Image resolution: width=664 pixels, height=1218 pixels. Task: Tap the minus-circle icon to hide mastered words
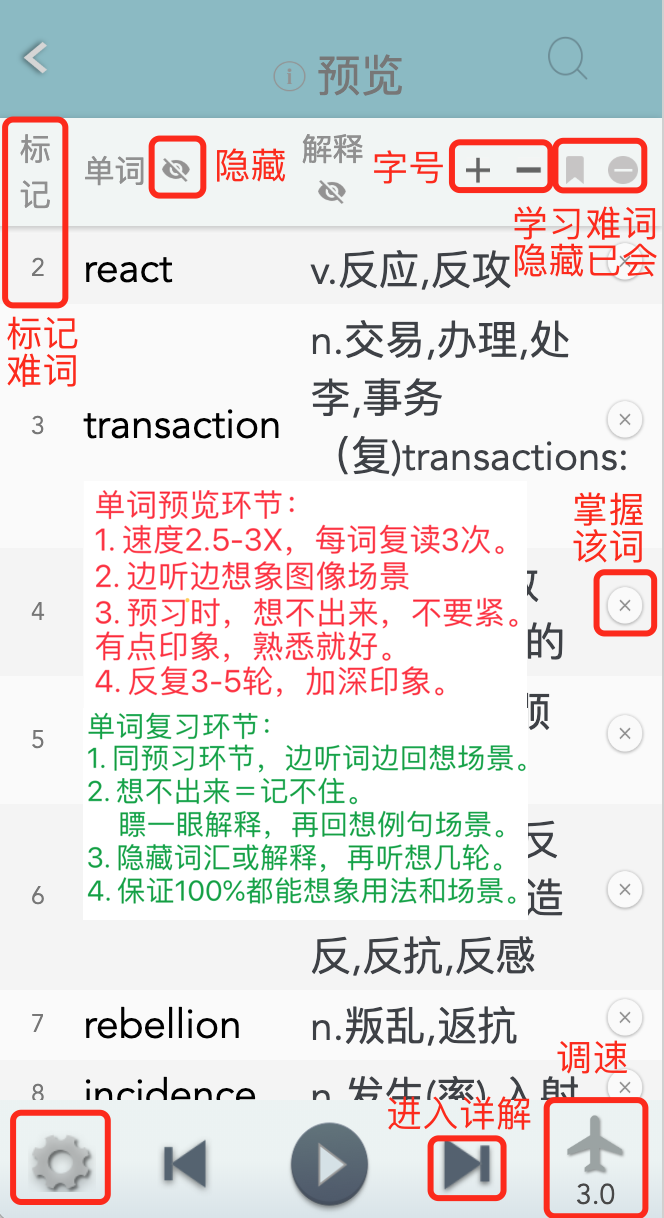click(x=623, y=170)
